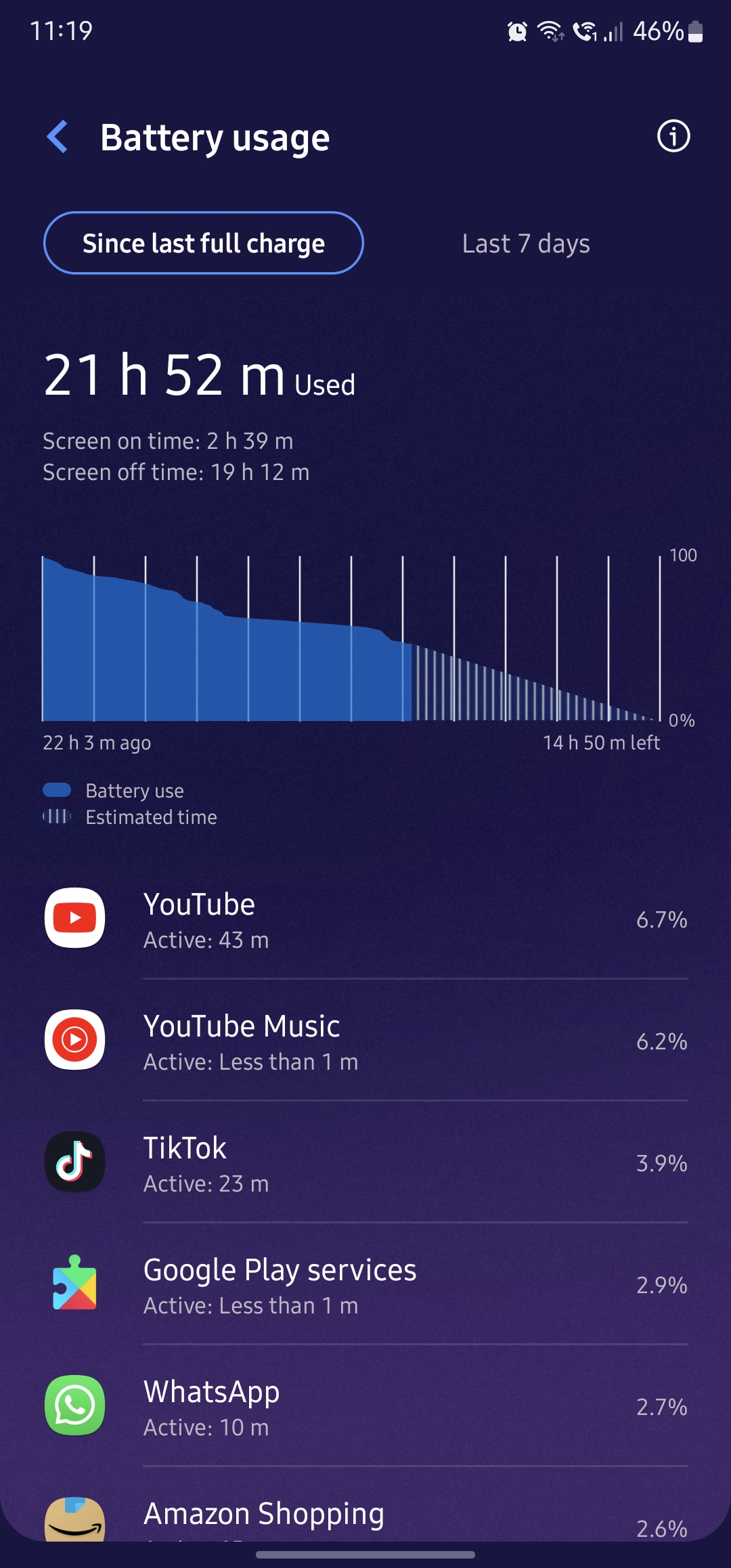This screenshot has width=731, height=1568.
Task: View YouTube Music battery details
Action: (x=365, y=1041)
